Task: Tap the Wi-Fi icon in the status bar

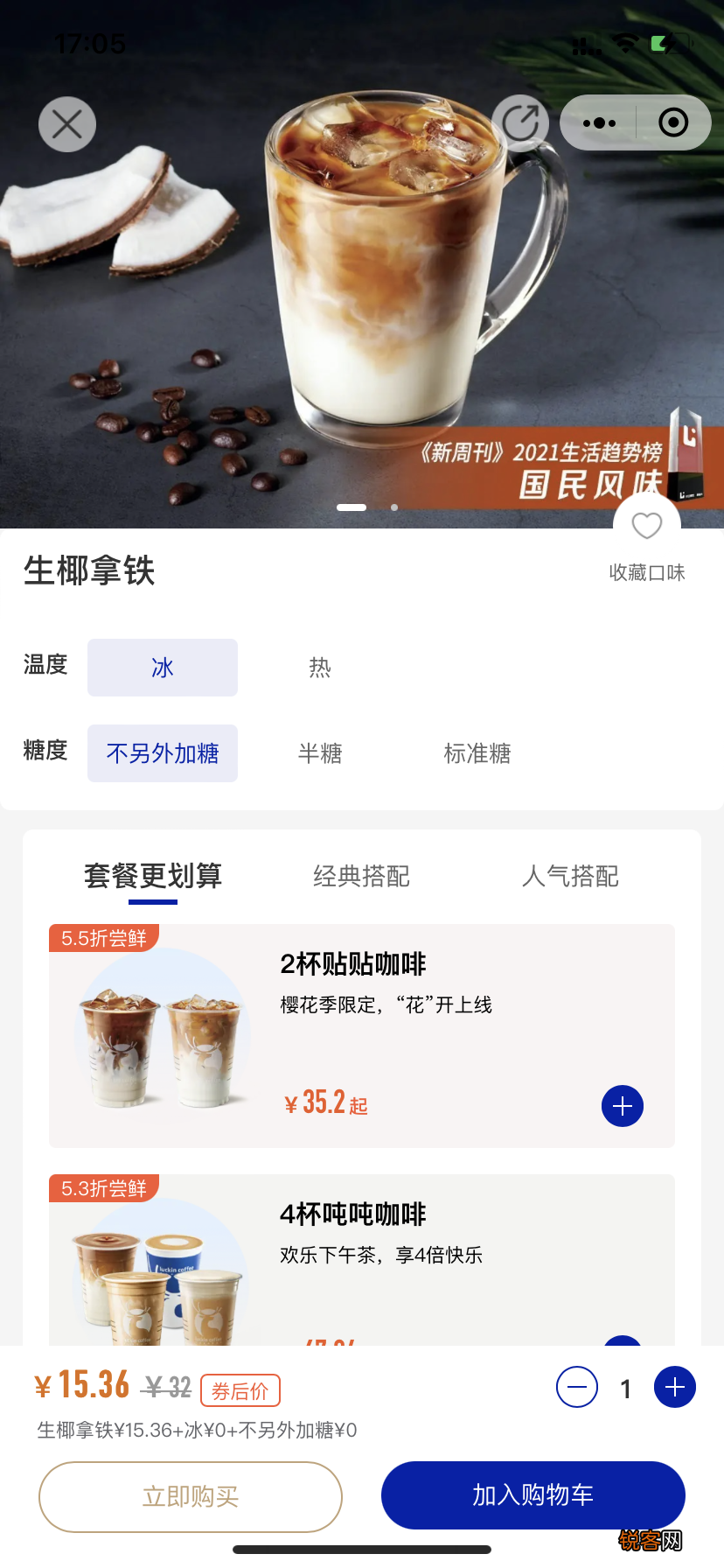Action: (624, 43)
